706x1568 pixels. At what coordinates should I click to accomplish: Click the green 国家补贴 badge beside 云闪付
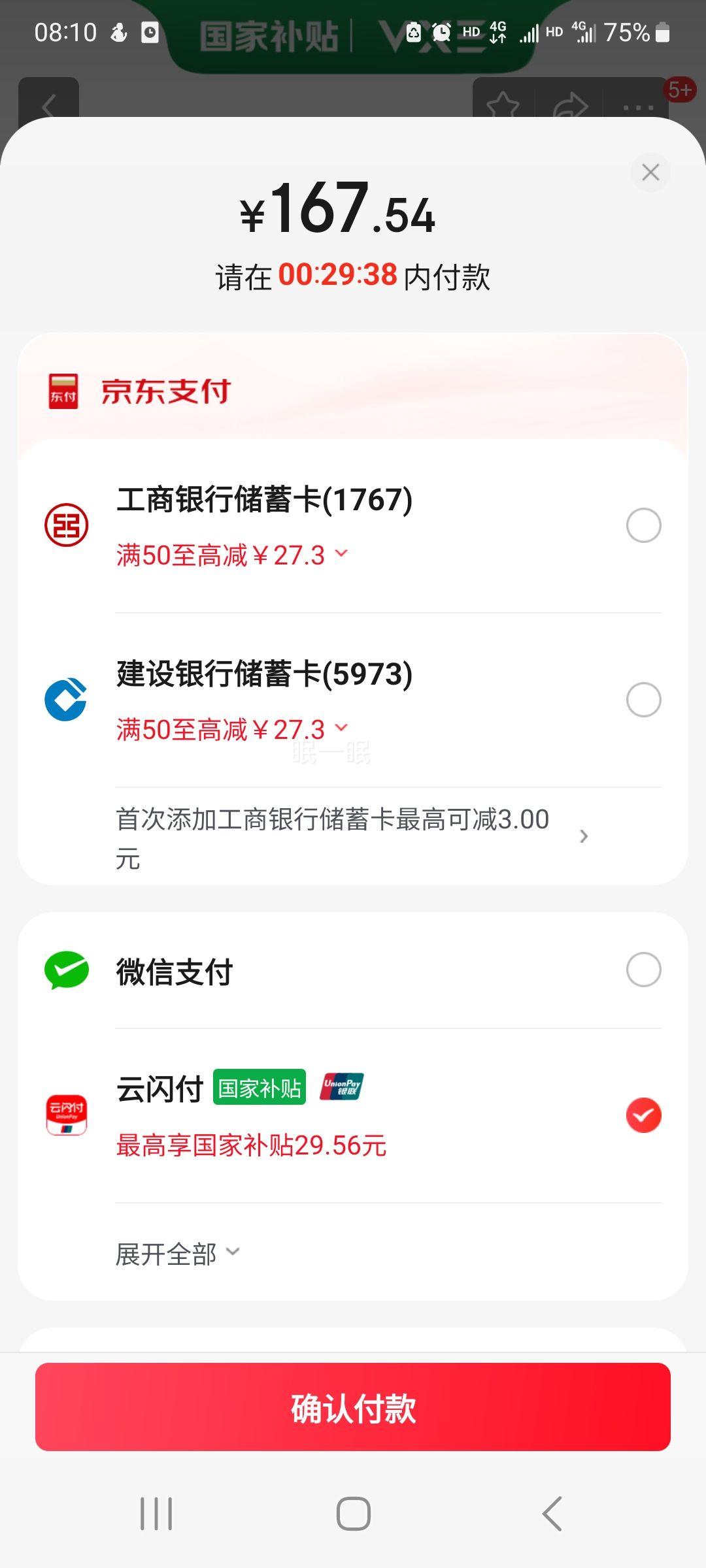pyautogui.click(x=259, y=1086)
